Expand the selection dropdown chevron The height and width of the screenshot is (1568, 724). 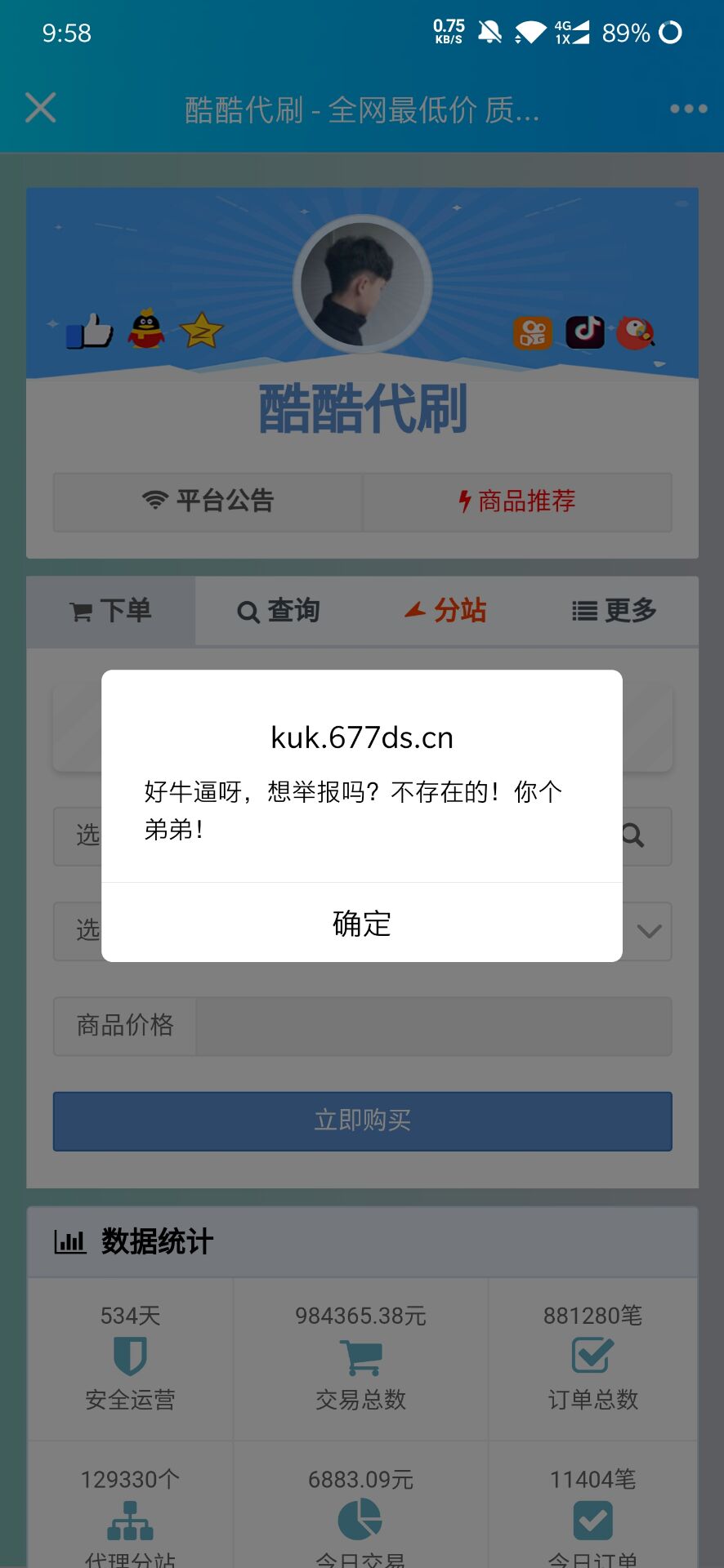click(649, 931)
